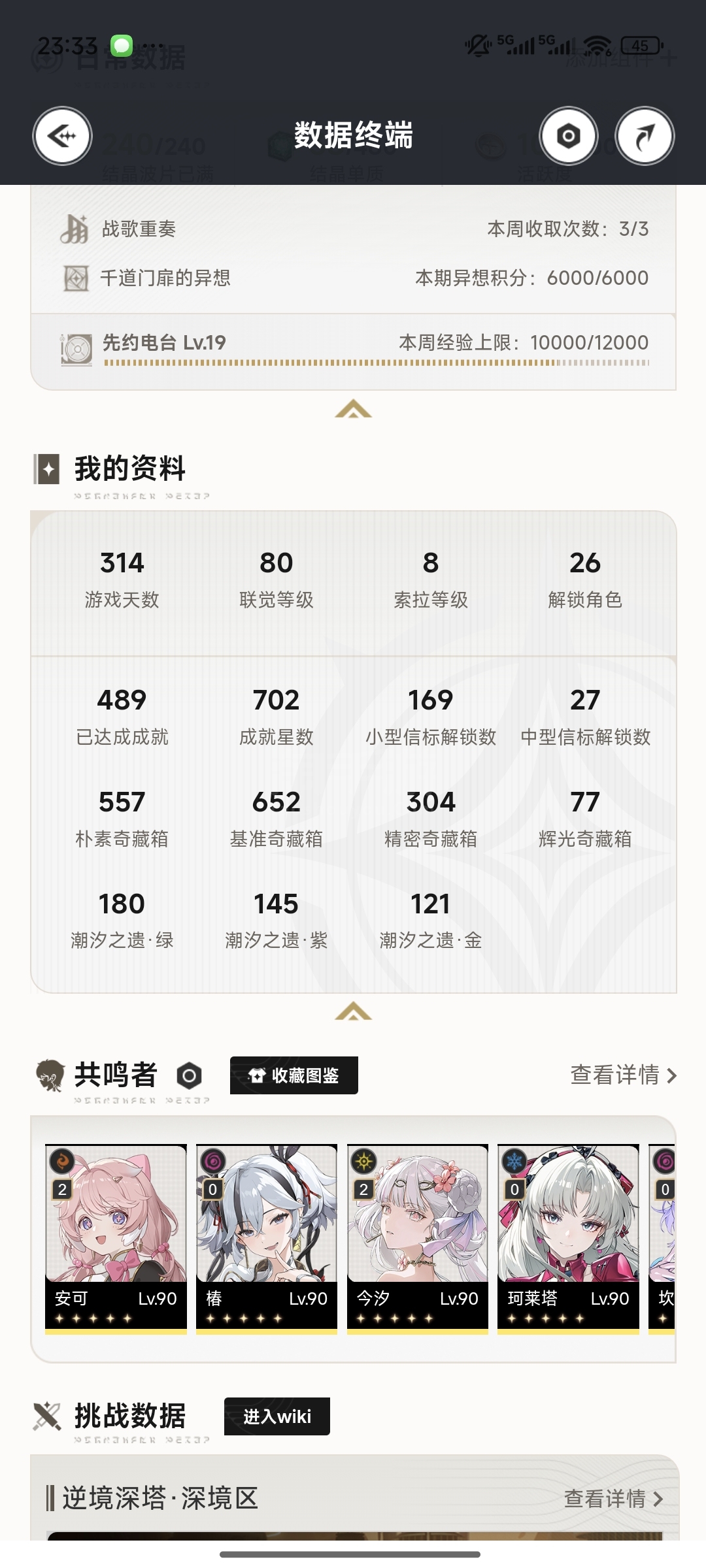Tap the share arrow icon in header
Screen dimensions: 706x1568
(645, 136)
